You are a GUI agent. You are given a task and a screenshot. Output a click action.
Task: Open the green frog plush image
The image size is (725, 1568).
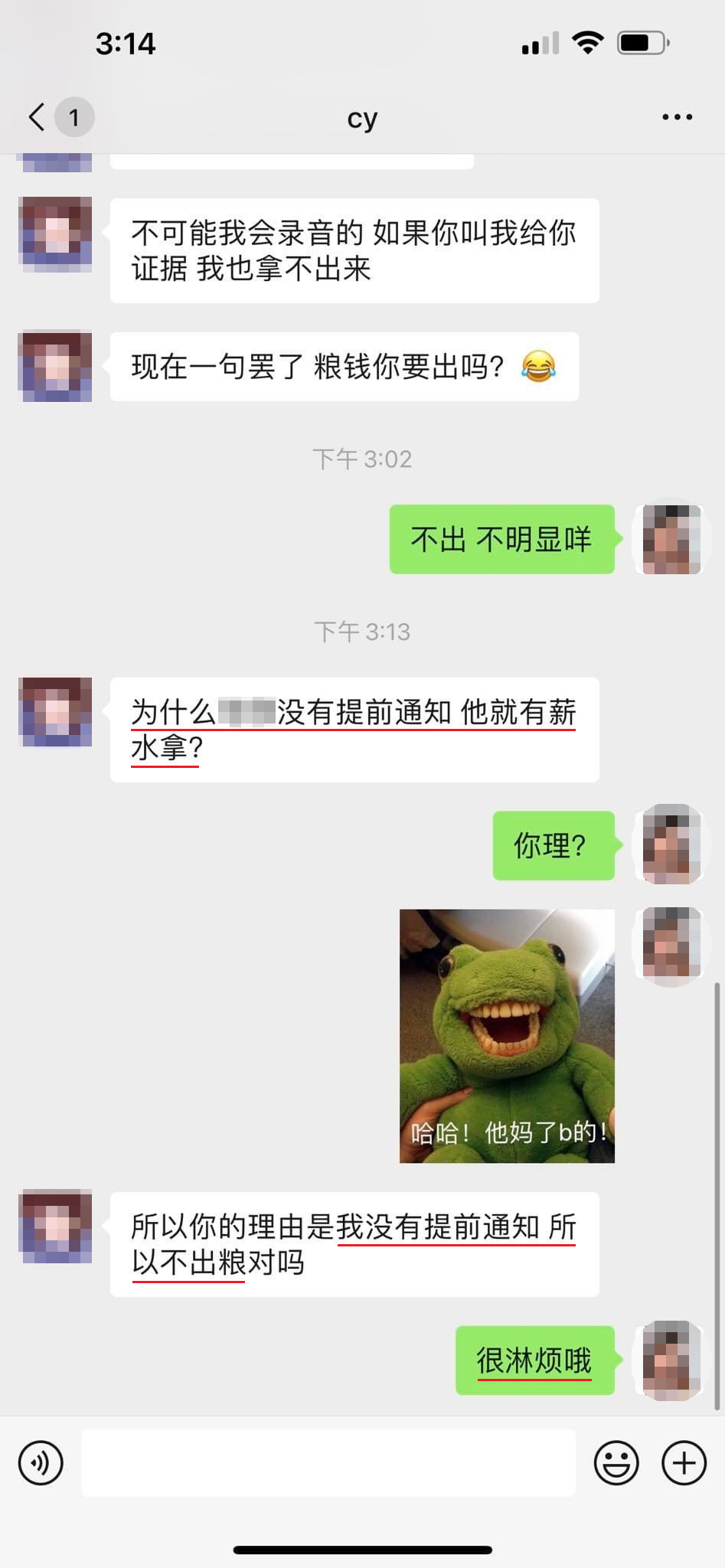click(x=507, y=1035)
